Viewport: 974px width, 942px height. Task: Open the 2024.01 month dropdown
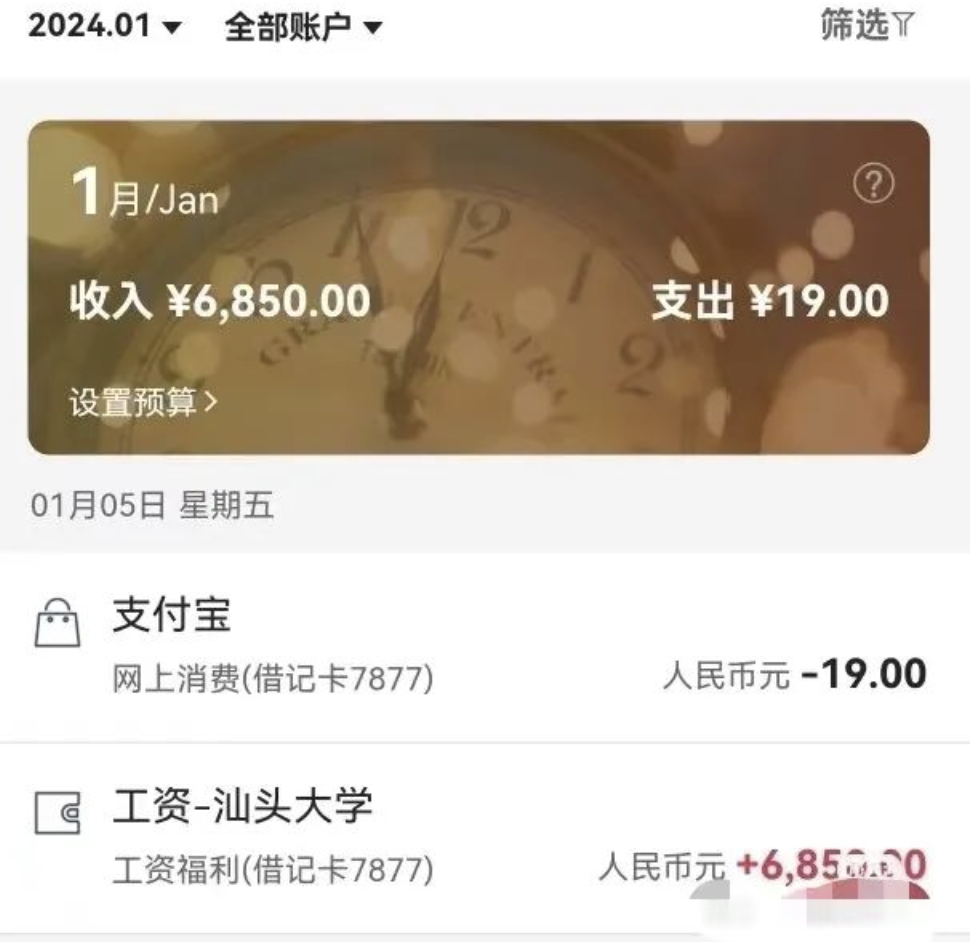tap(105, 27)
